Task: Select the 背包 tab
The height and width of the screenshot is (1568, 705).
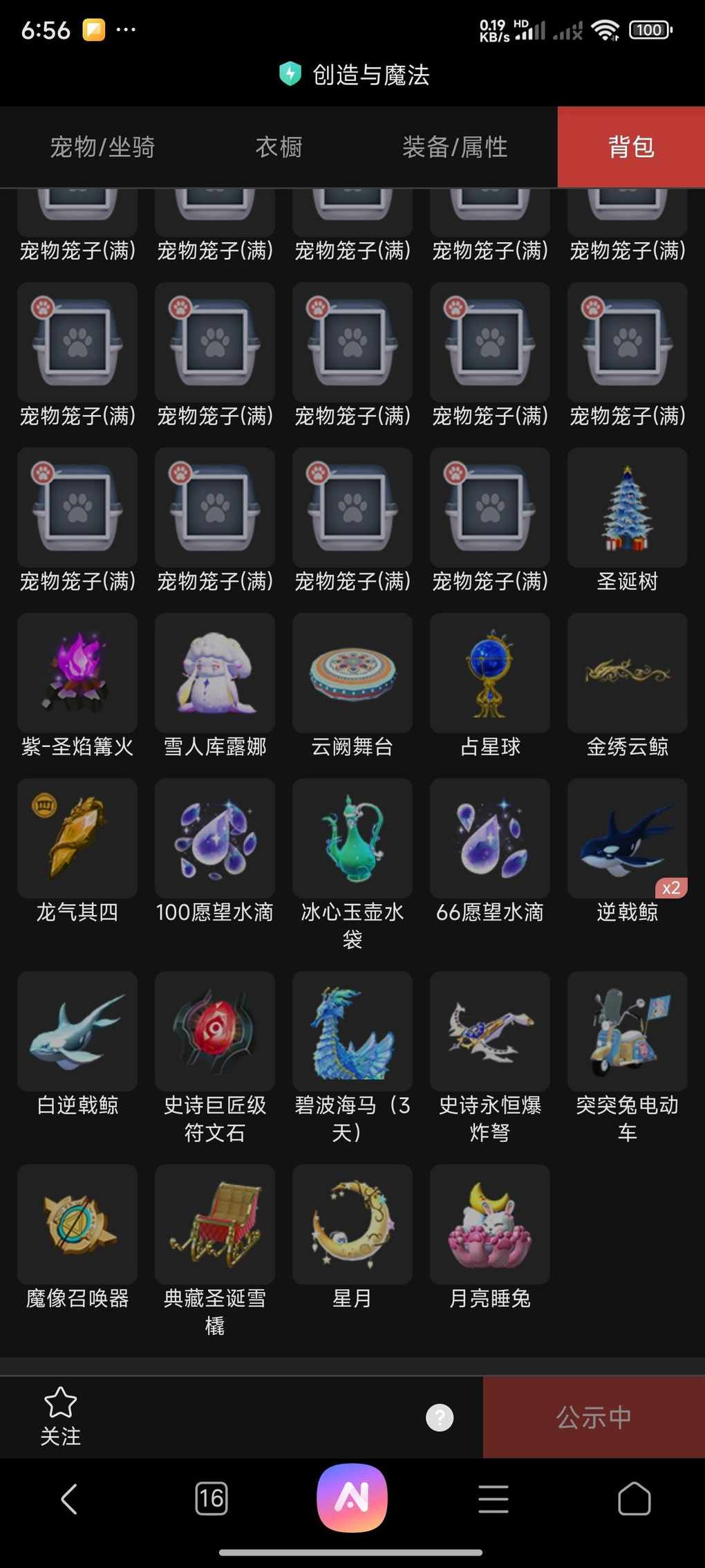Action: pyautogui.click(x=631, y=147)
